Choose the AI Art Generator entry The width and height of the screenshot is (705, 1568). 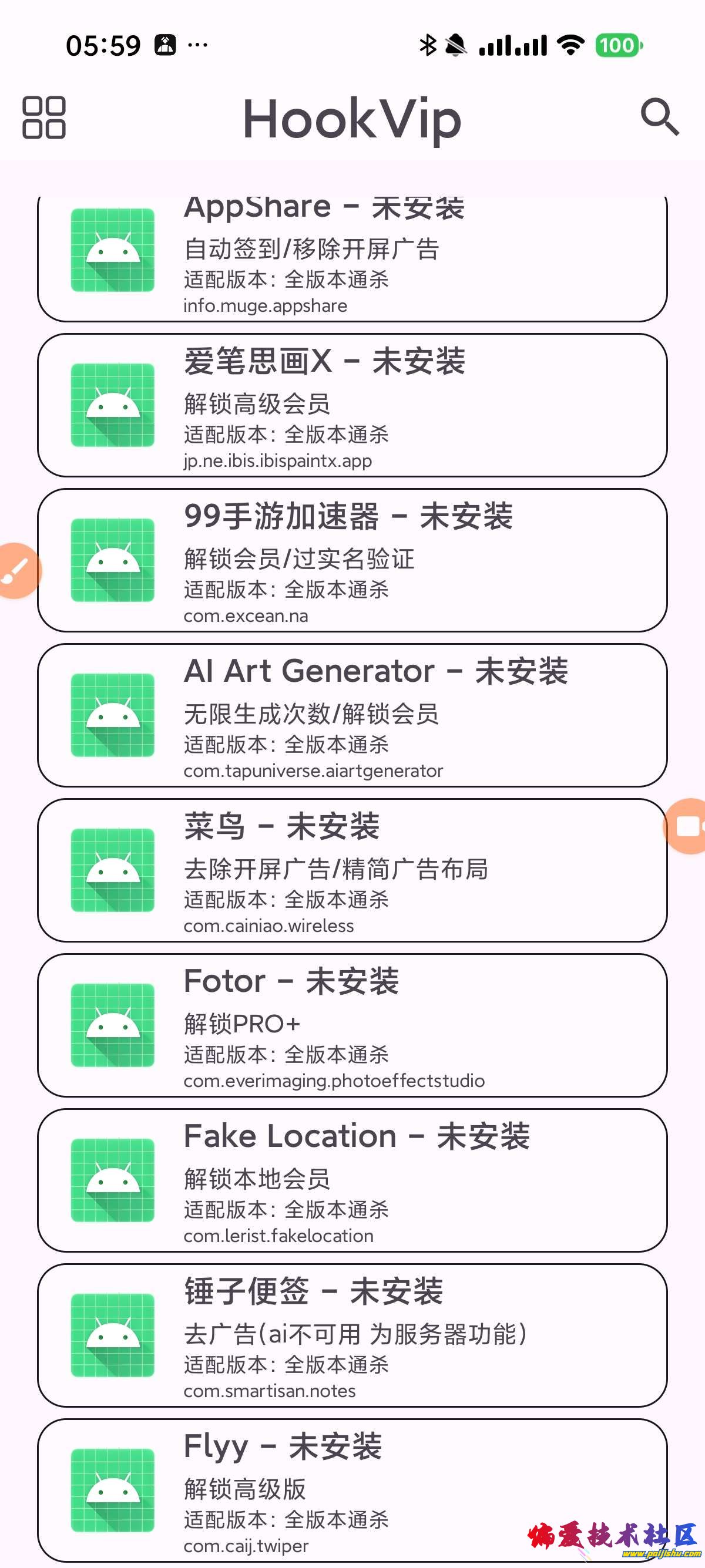click(352, 715)
